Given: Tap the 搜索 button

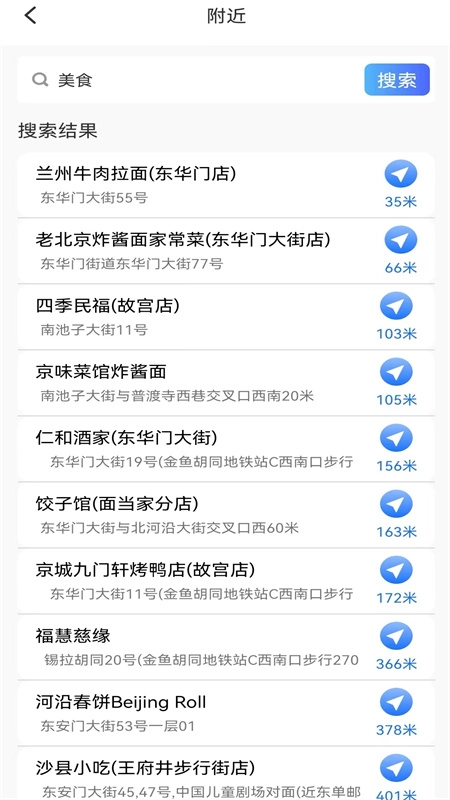Looking at the screenshot, I should [x=397, y=80].
